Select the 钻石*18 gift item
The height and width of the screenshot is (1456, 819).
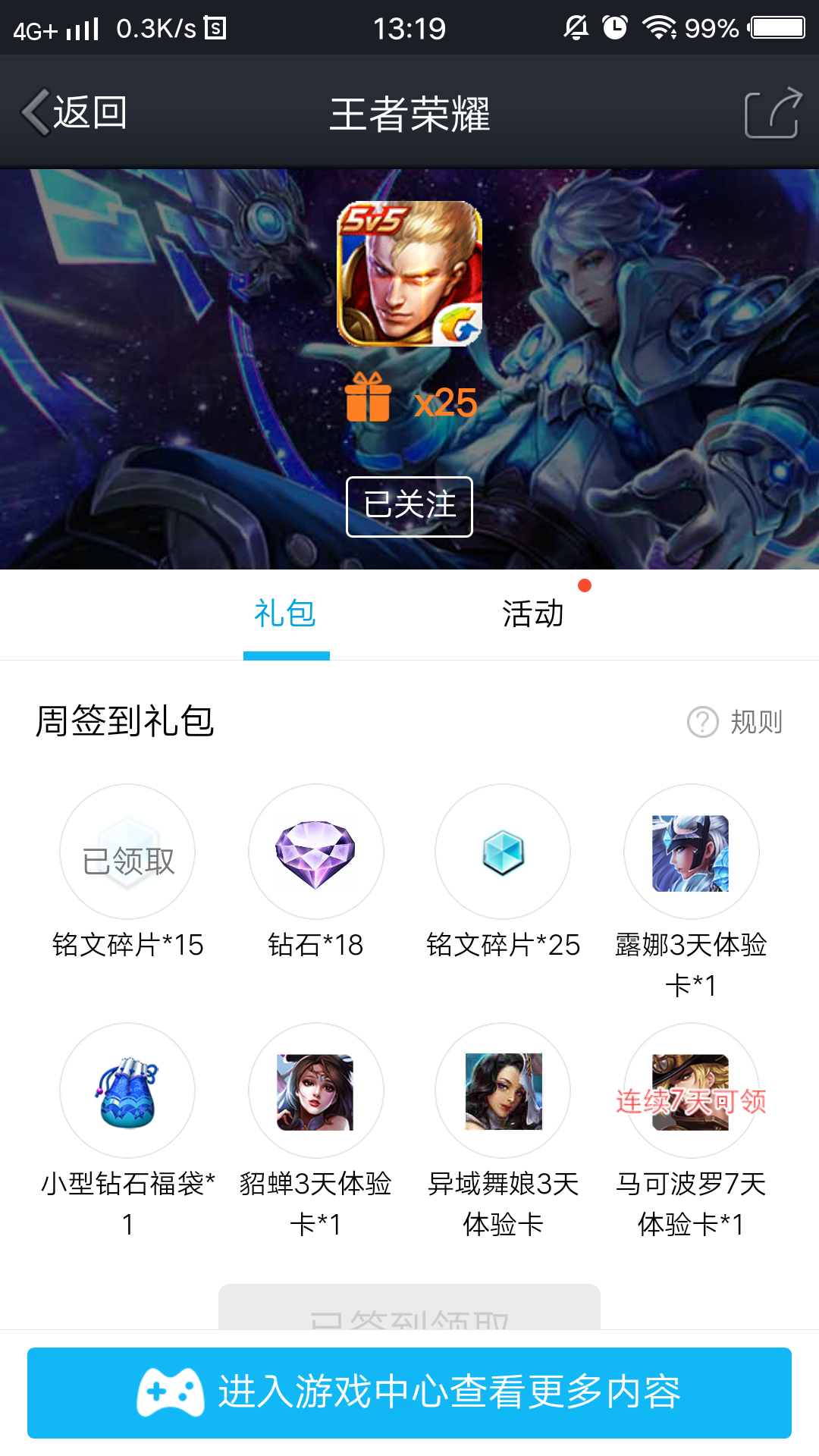click(x=315, y=852)
